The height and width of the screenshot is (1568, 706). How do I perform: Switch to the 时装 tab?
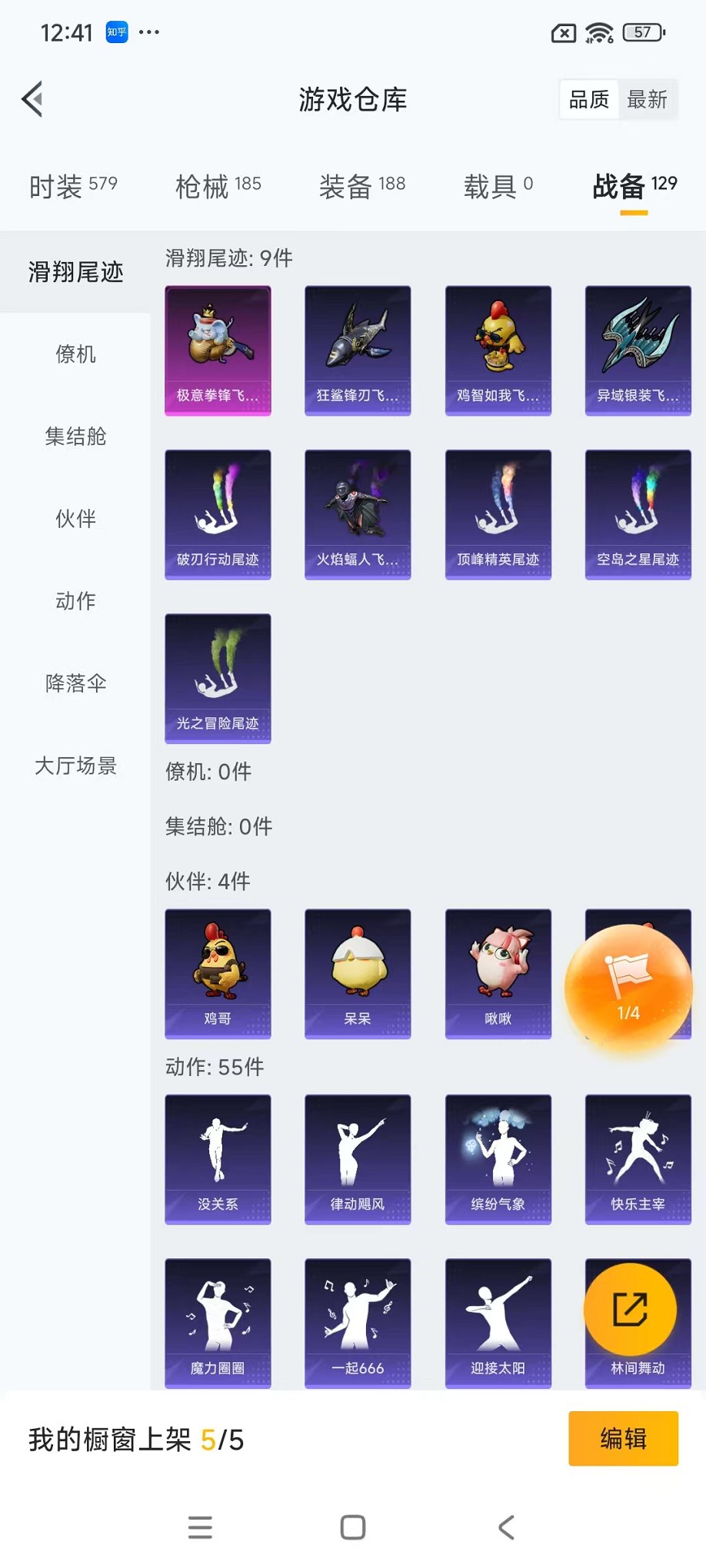click(73, 186)
